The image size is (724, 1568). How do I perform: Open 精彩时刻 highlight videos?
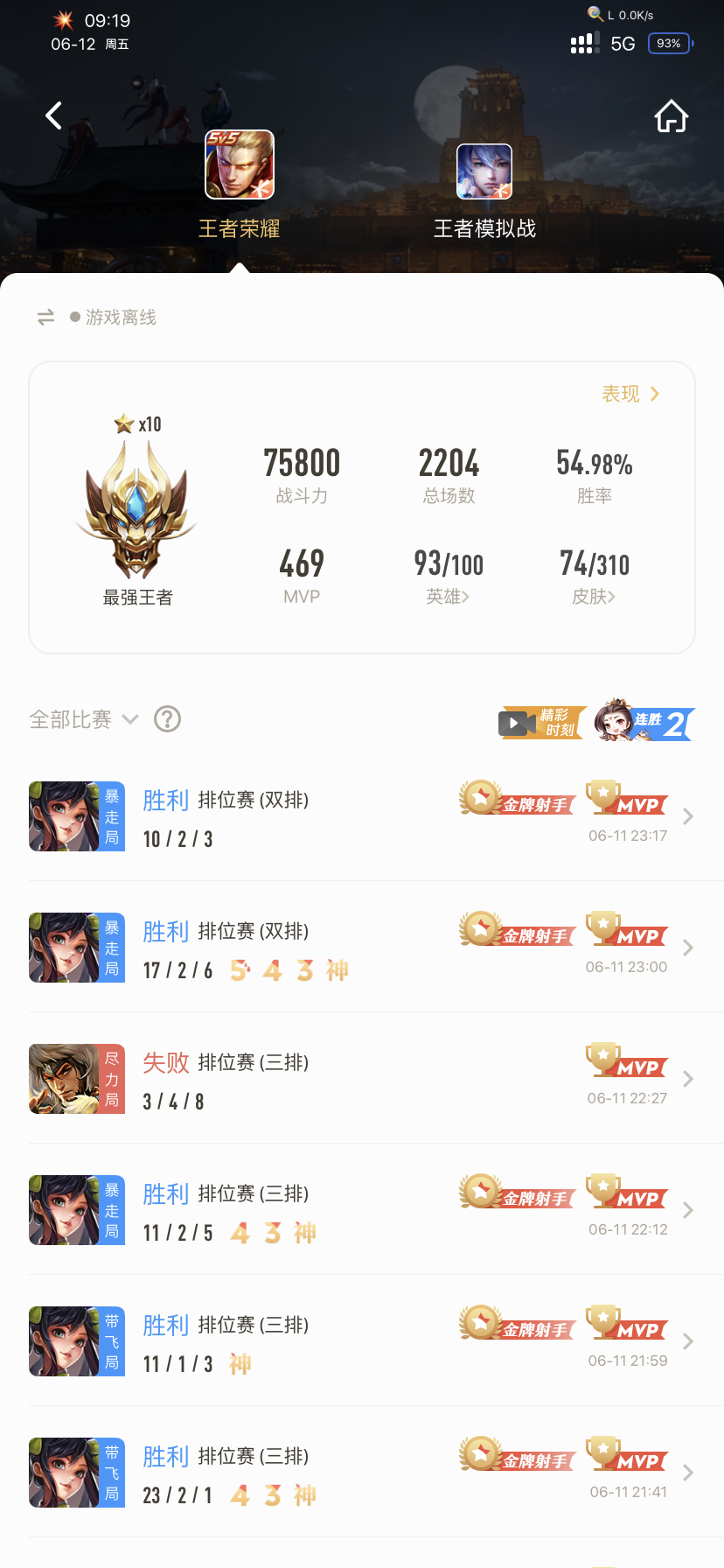click(x=540, y=723)
